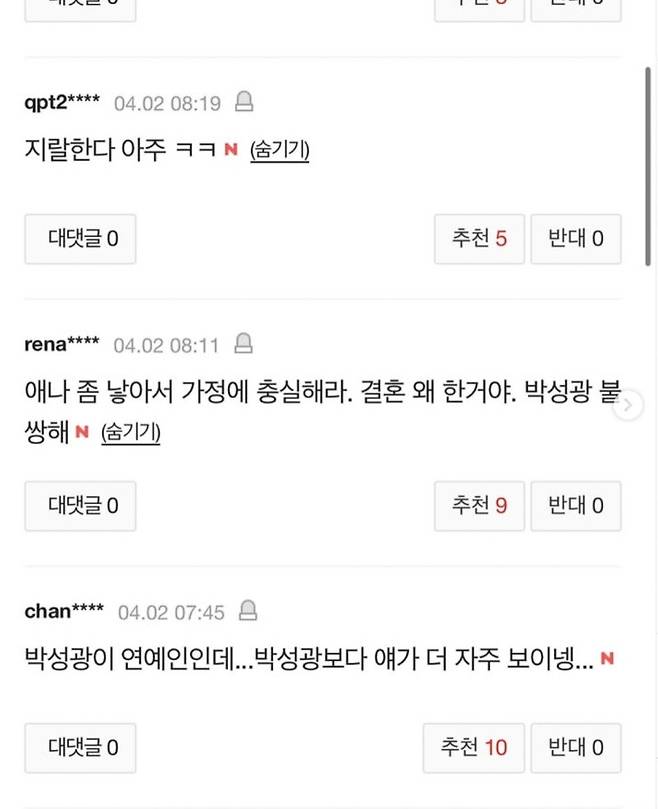Image resolution: width=658 pixels, height=809 pixels.
Task: Open replies on qpt2****'s comment
Action: pos(80,239)
